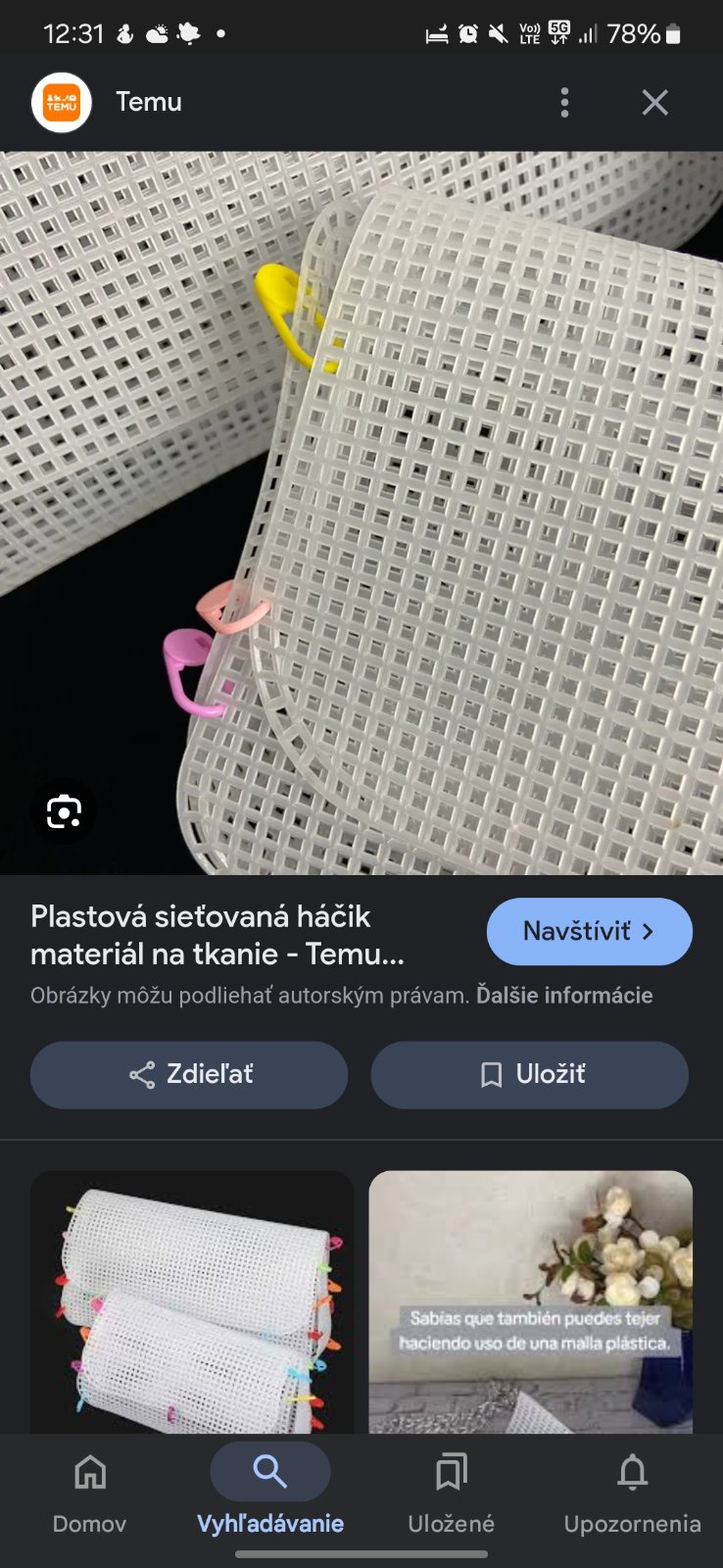Open the Ďalšie informácie link
This screenshot has height=1568, width=723.
[x=564, y=996]
